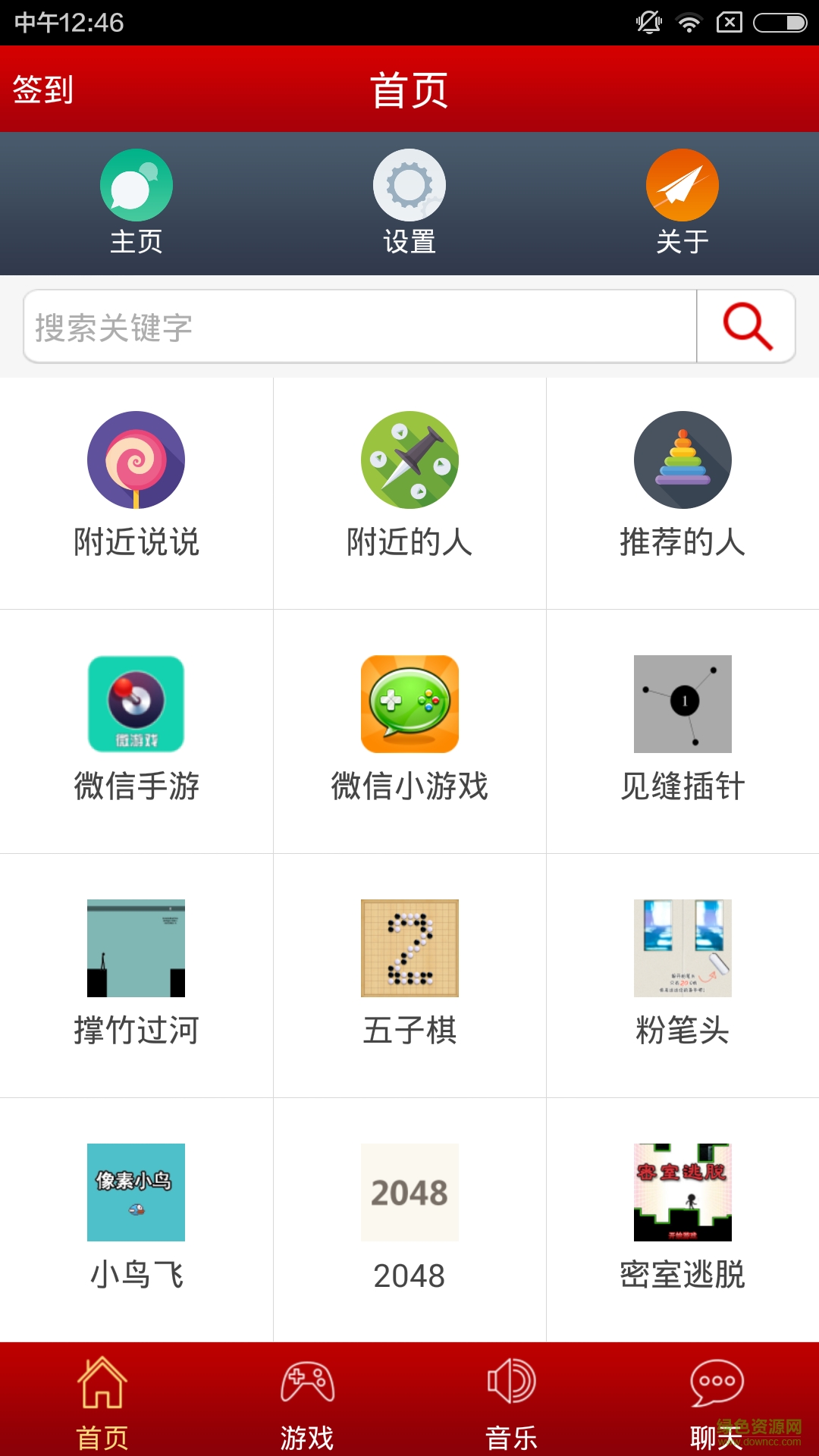Viewport: 819px width, 1456px height.
Task: Play the 撑竹过河 game
Action: point(136,972)
